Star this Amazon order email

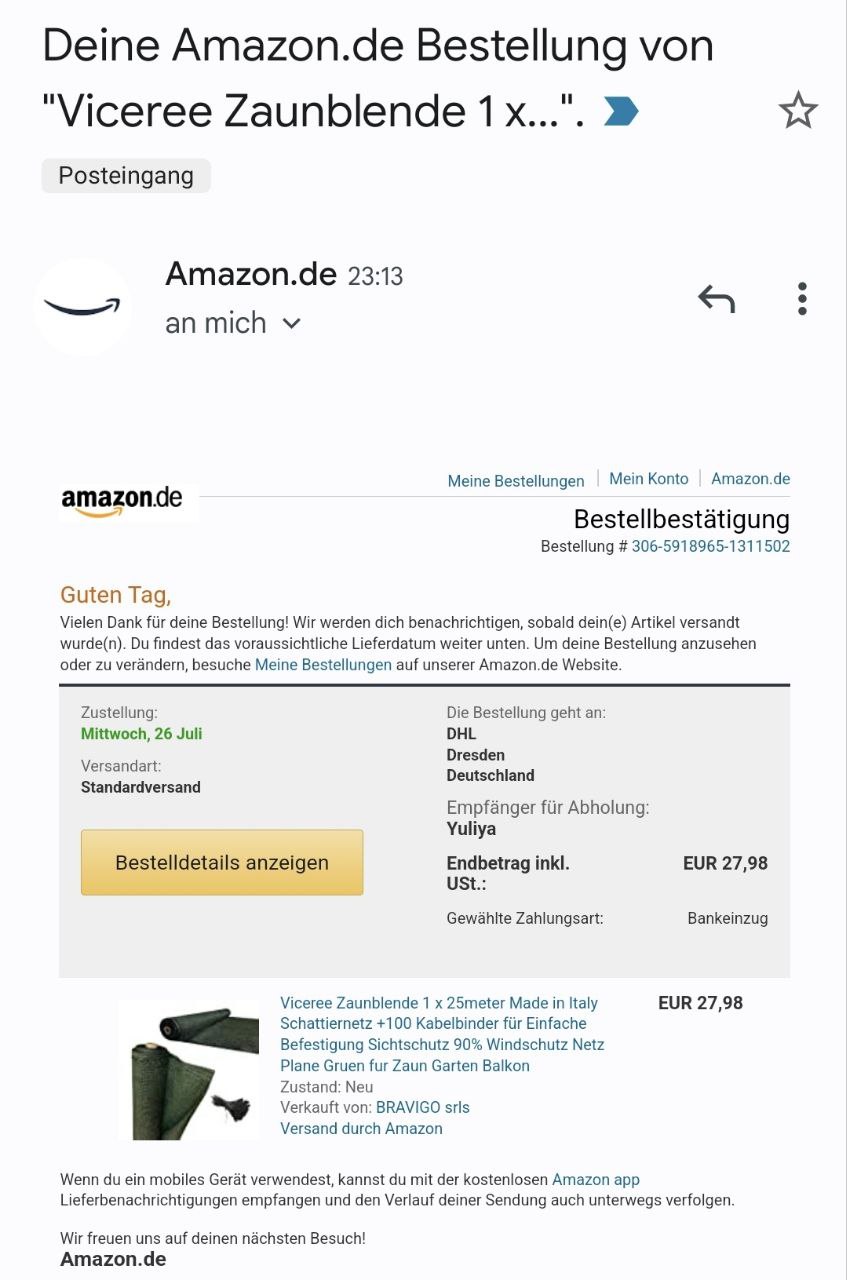pos(797,111)
